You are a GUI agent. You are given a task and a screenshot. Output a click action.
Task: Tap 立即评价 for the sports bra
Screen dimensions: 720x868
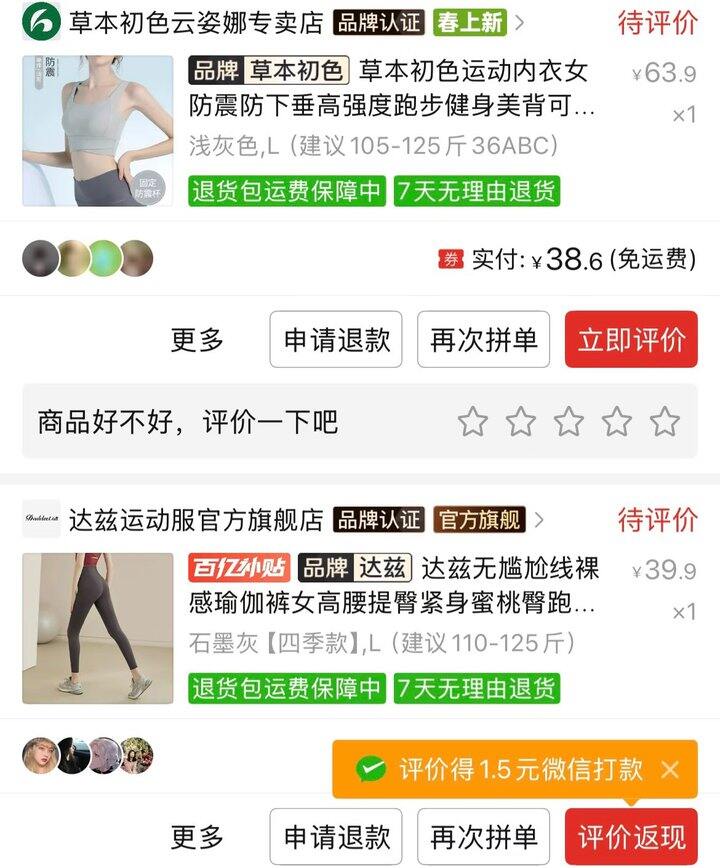631,340
